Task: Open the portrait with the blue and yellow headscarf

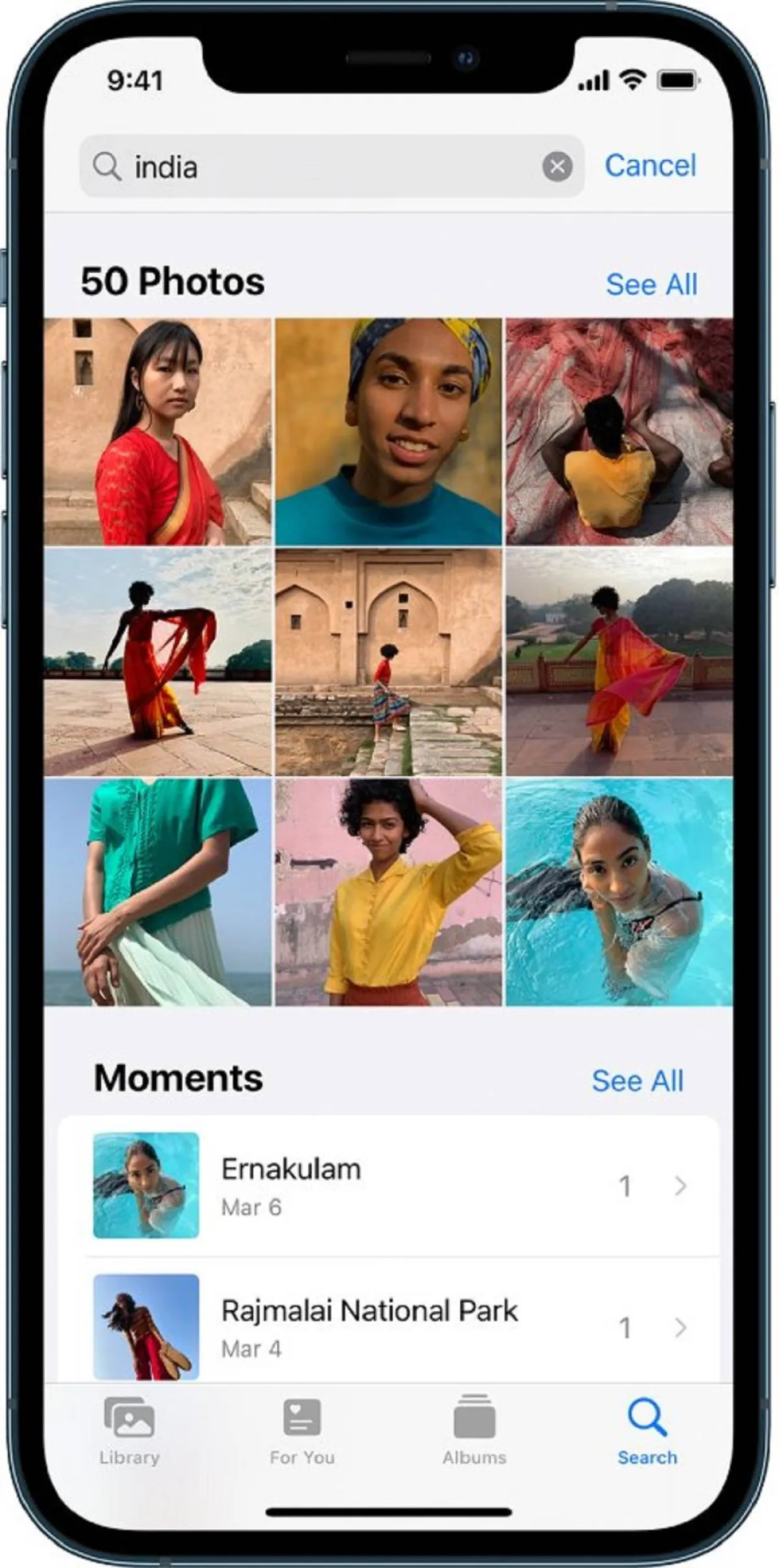Action: coord(388,432)
